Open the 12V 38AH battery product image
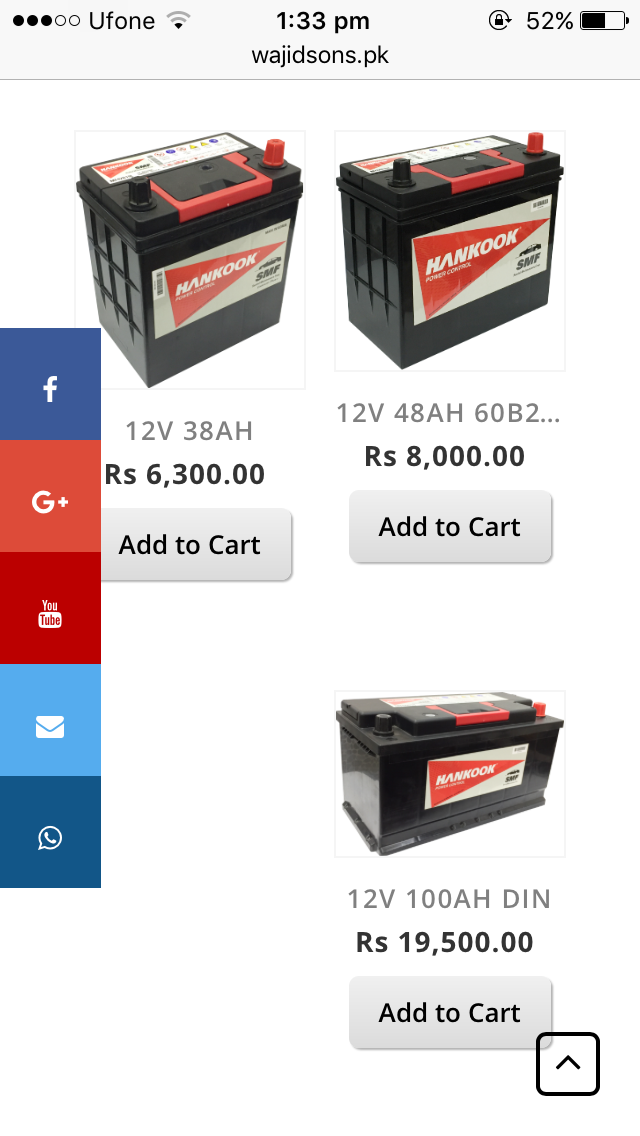Viewport: 640px width, 1136px height. coord(190,259)
